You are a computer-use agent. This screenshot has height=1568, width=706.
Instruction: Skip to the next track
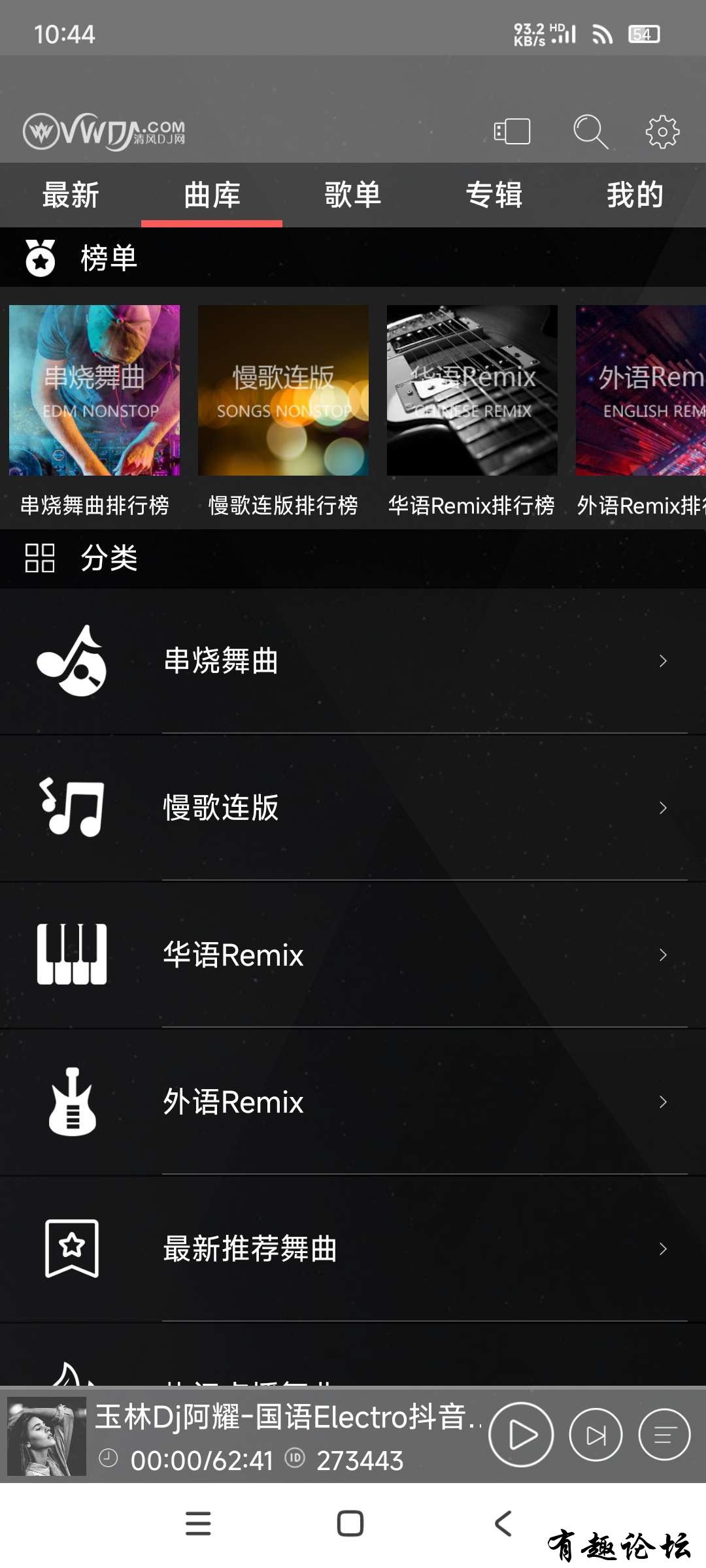[x=596, y=1435]
